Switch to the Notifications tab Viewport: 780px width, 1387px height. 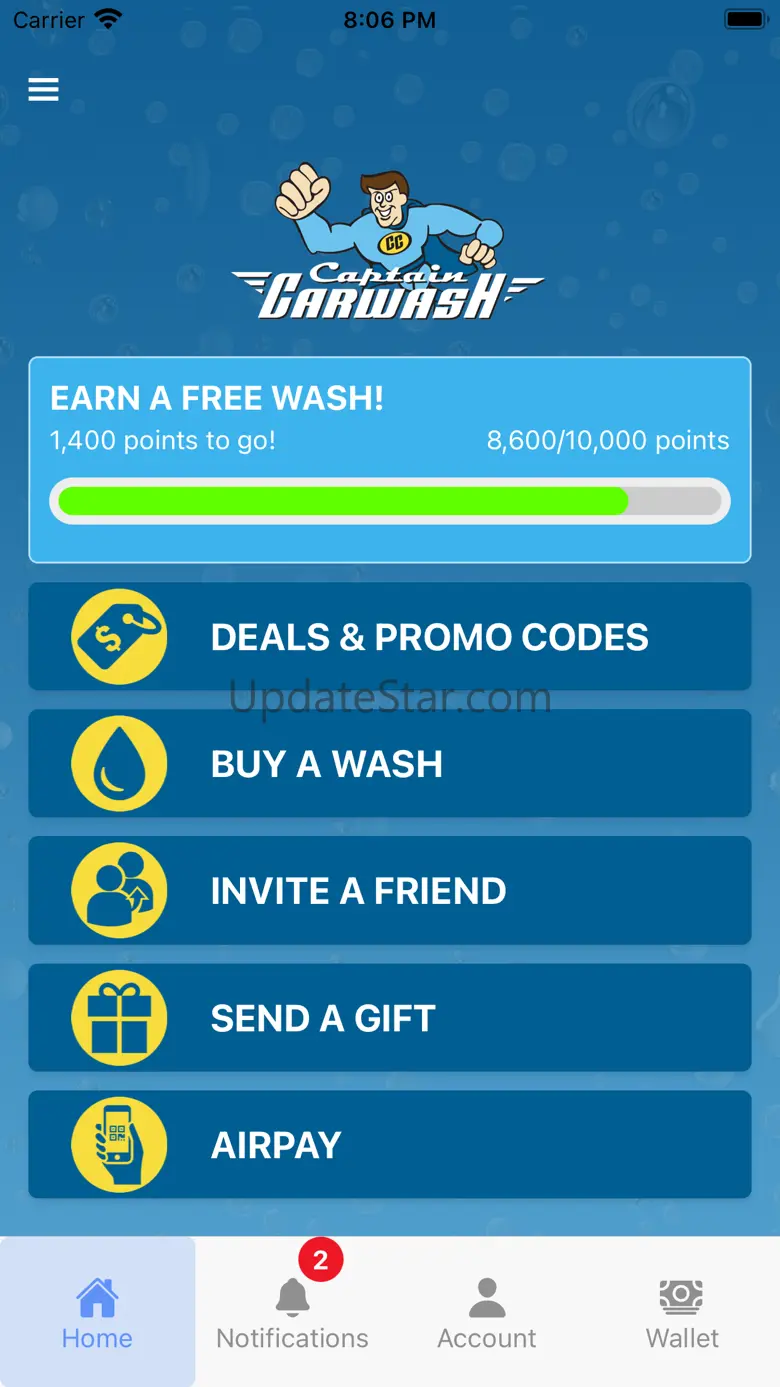(x=292, y=1312)
